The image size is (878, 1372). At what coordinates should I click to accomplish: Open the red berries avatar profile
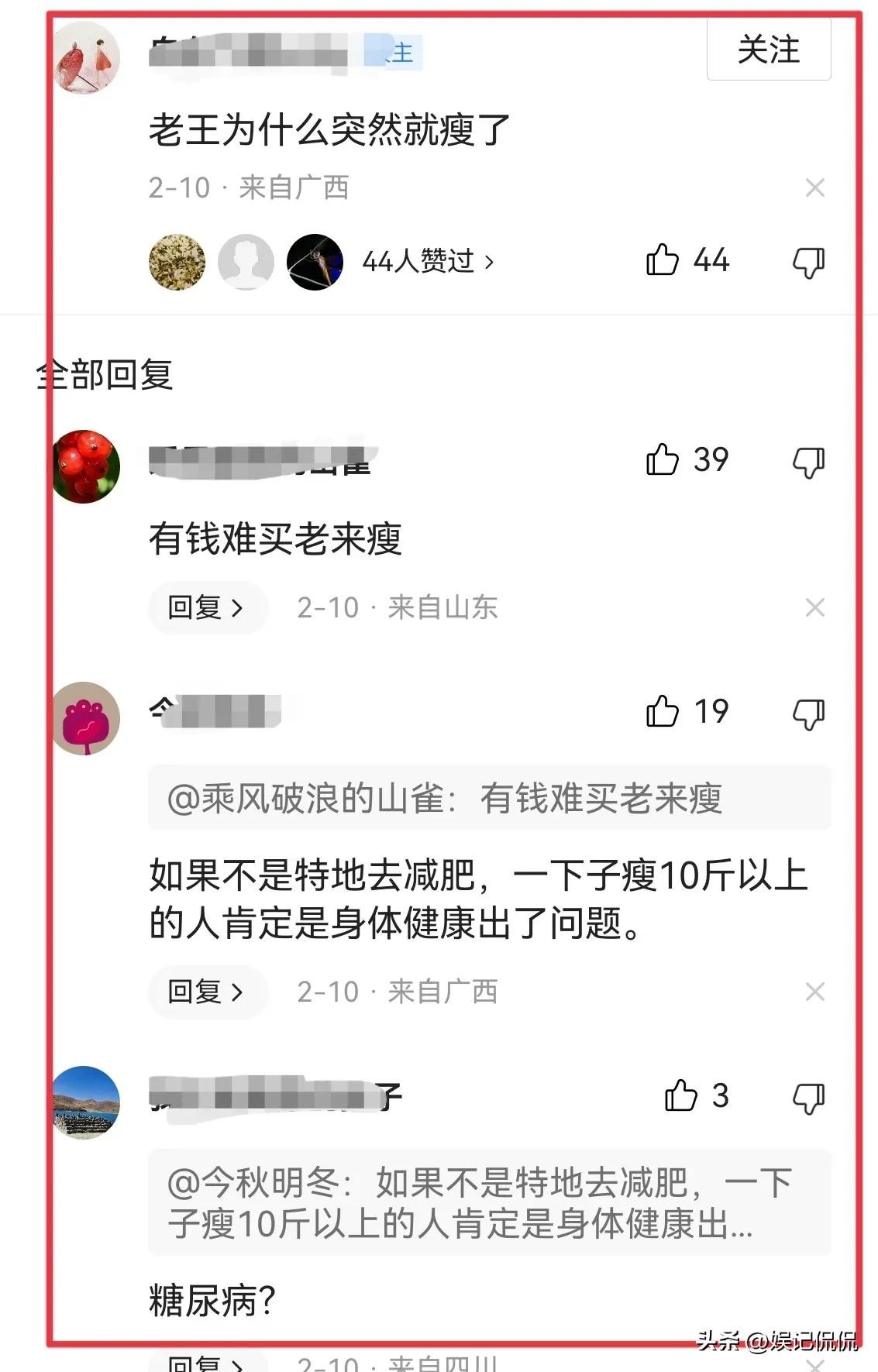click(86, 466)
